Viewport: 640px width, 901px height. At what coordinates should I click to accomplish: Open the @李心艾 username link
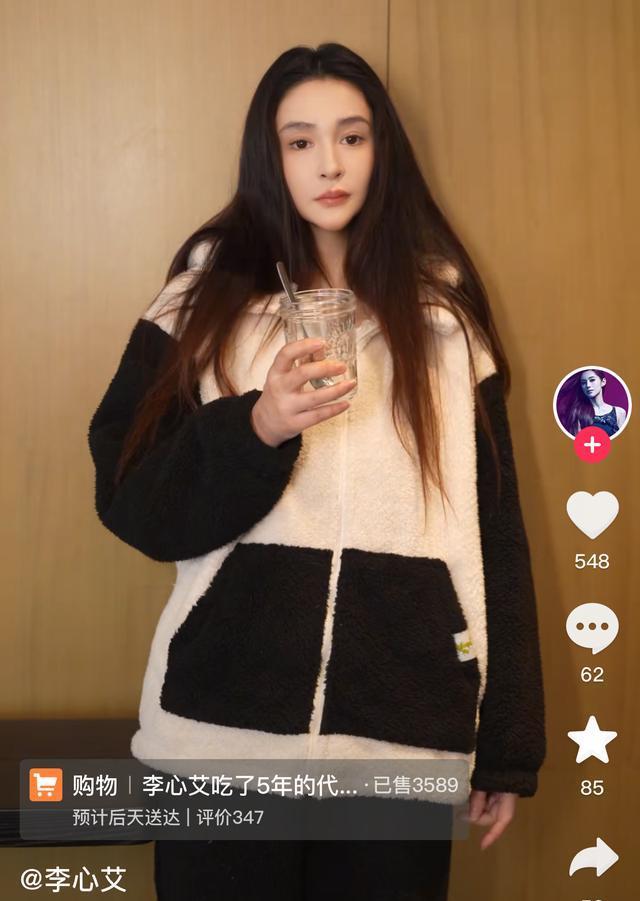click(74, 879)
